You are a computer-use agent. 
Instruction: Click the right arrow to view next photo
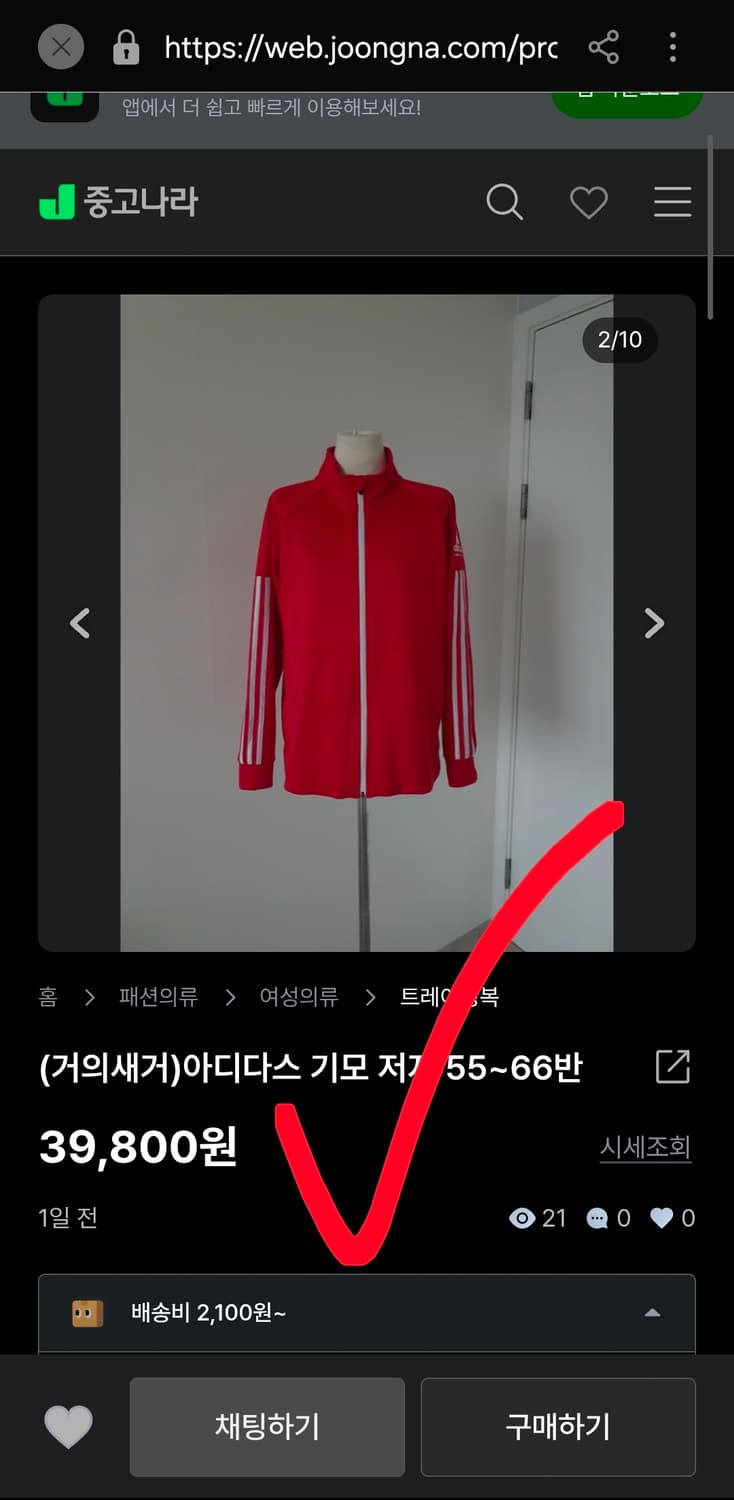pos(655,622)
